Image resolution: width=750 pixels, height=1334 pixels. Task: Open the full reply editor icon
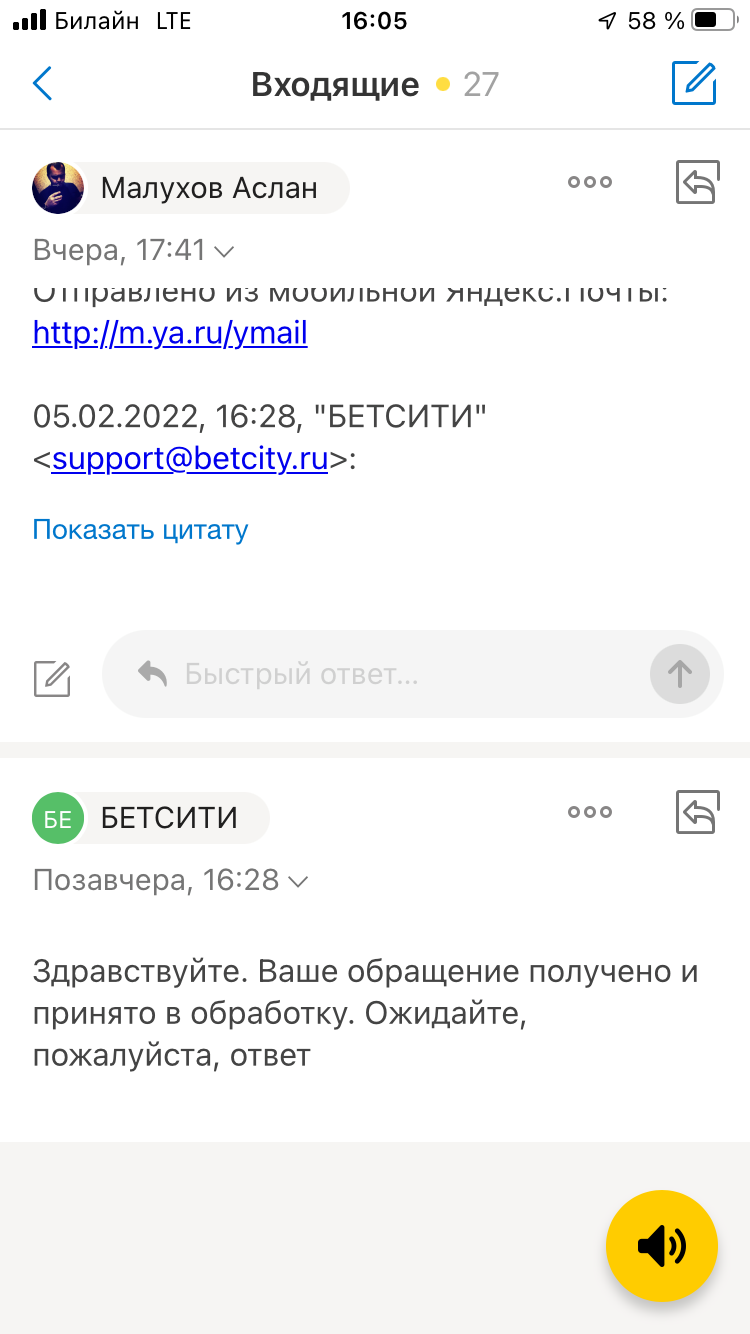click(x=52, y=678)
